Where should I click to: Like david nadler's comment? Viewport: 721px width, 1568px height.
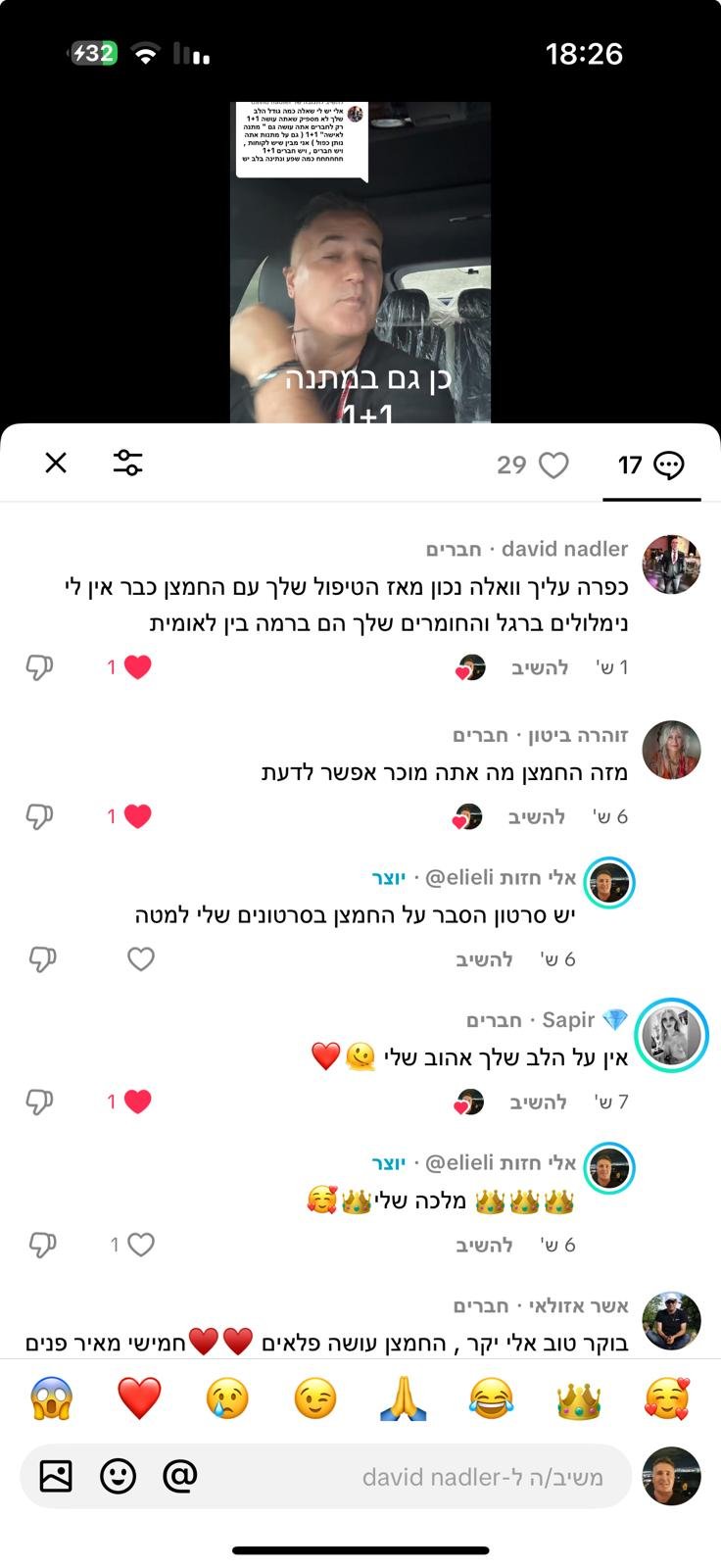point(137,667)
